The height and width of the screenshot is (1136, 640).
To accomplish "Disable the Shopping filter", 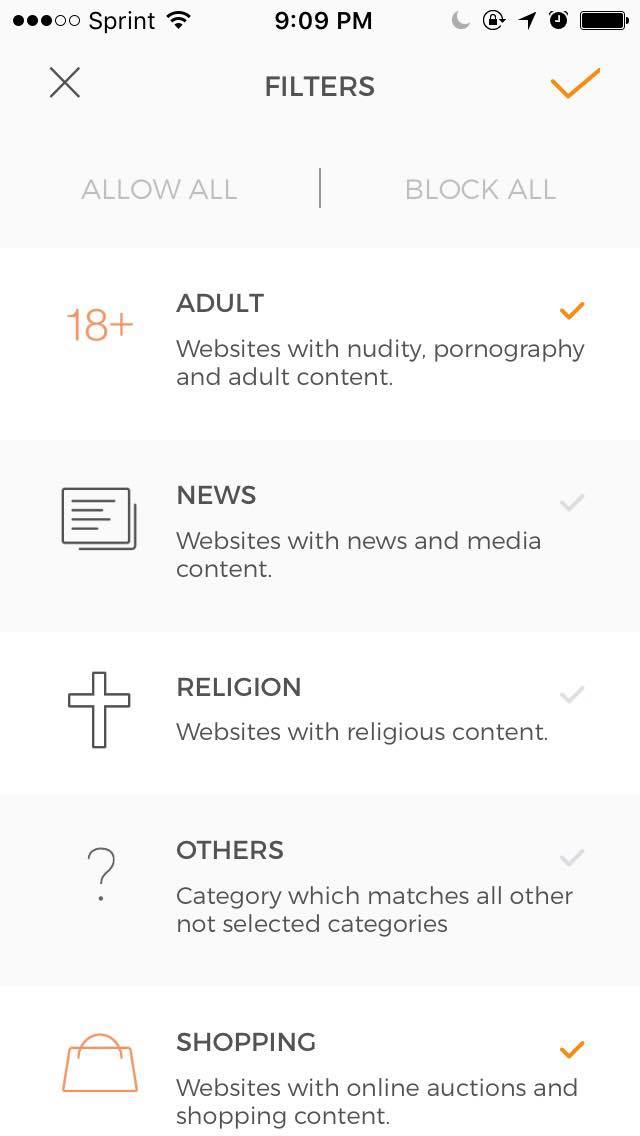I will tap(571, 1049).
